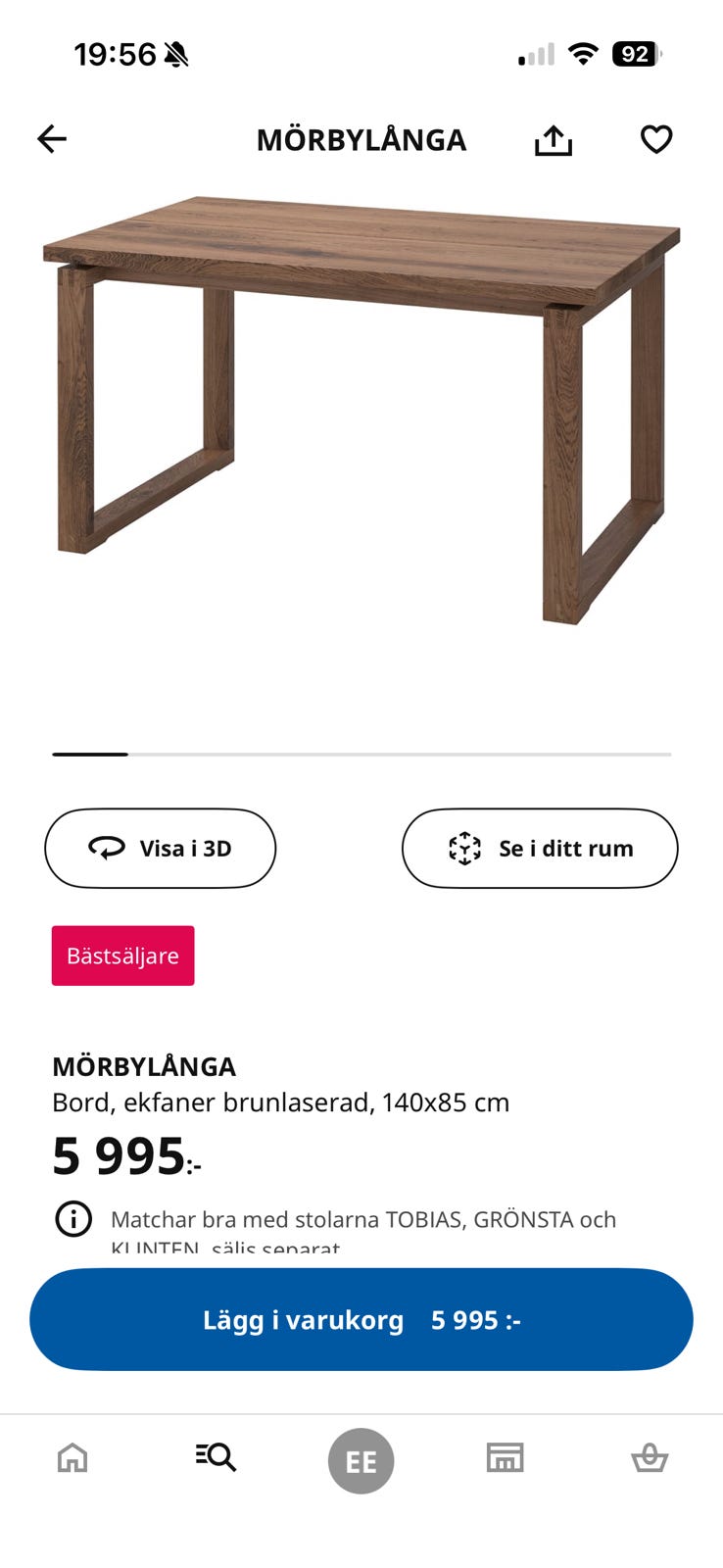Image resolution: width=723 pixels, height=1568 pixels.
Task: Add the table to cart with Lägg i varukorg
Action: click(361, 1320)
